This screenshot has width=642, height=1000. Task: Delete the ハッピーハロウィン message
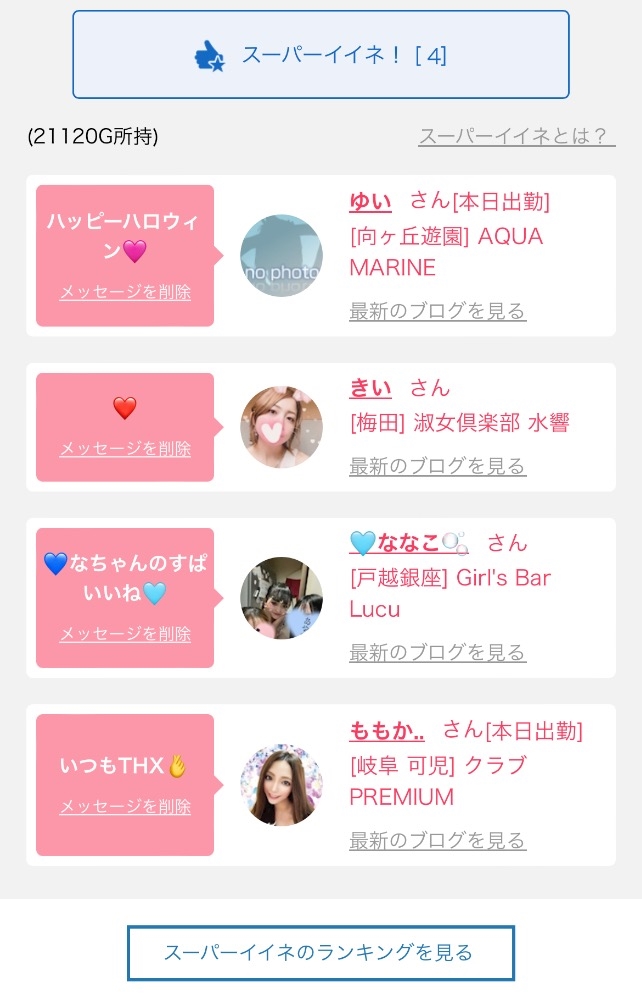pos(125,292)
